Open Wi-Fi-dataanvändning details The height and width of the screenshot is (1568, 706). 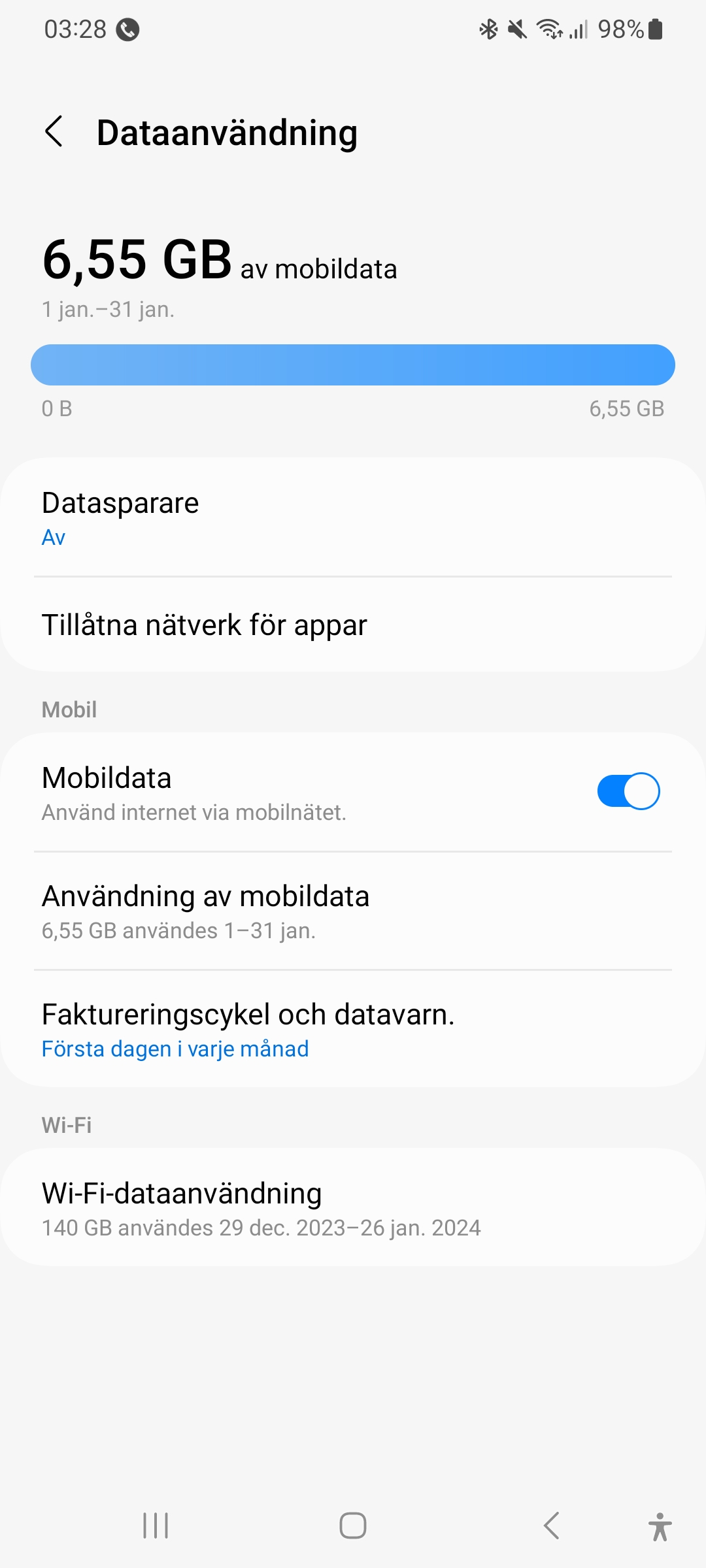(x=353, y=1207)
